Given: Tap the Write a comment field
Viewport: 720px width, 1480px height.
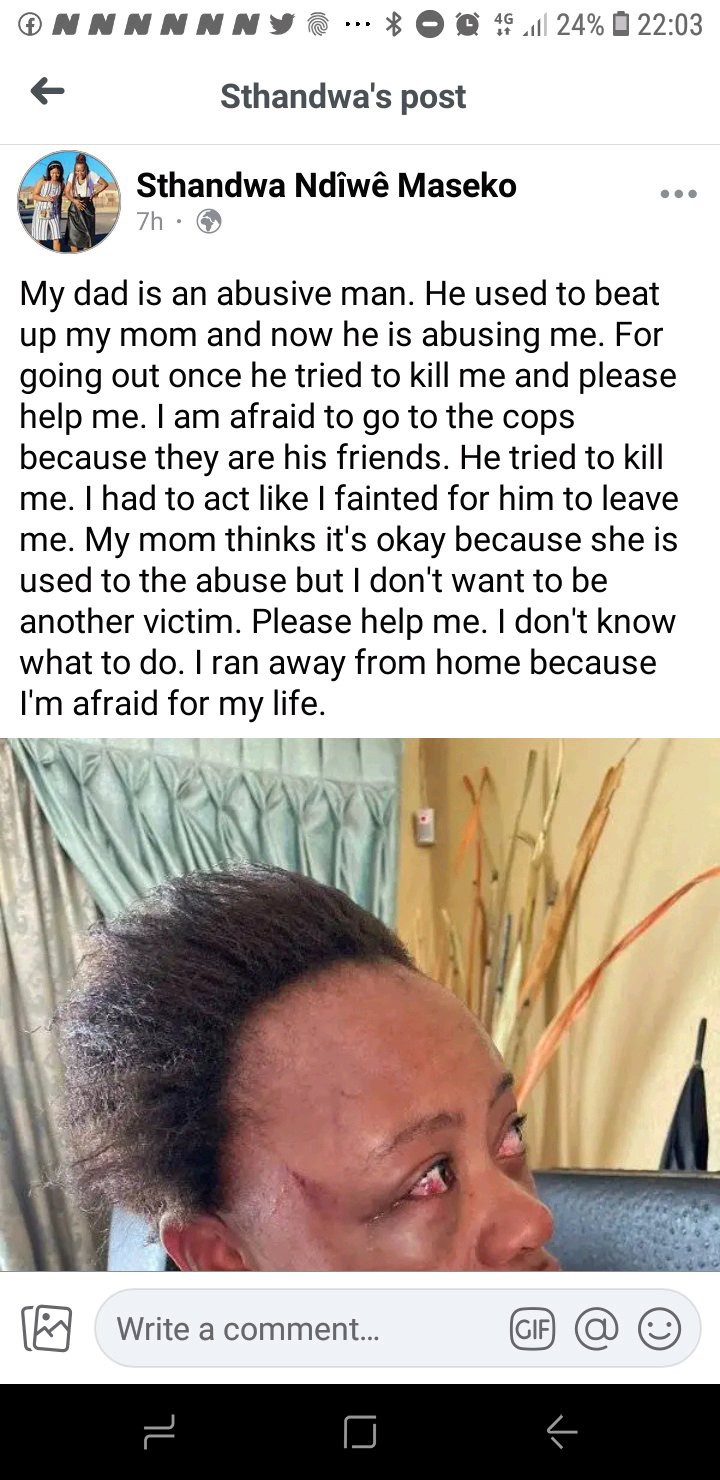Looking at the screenshot, I should [x=300, y=1329].
